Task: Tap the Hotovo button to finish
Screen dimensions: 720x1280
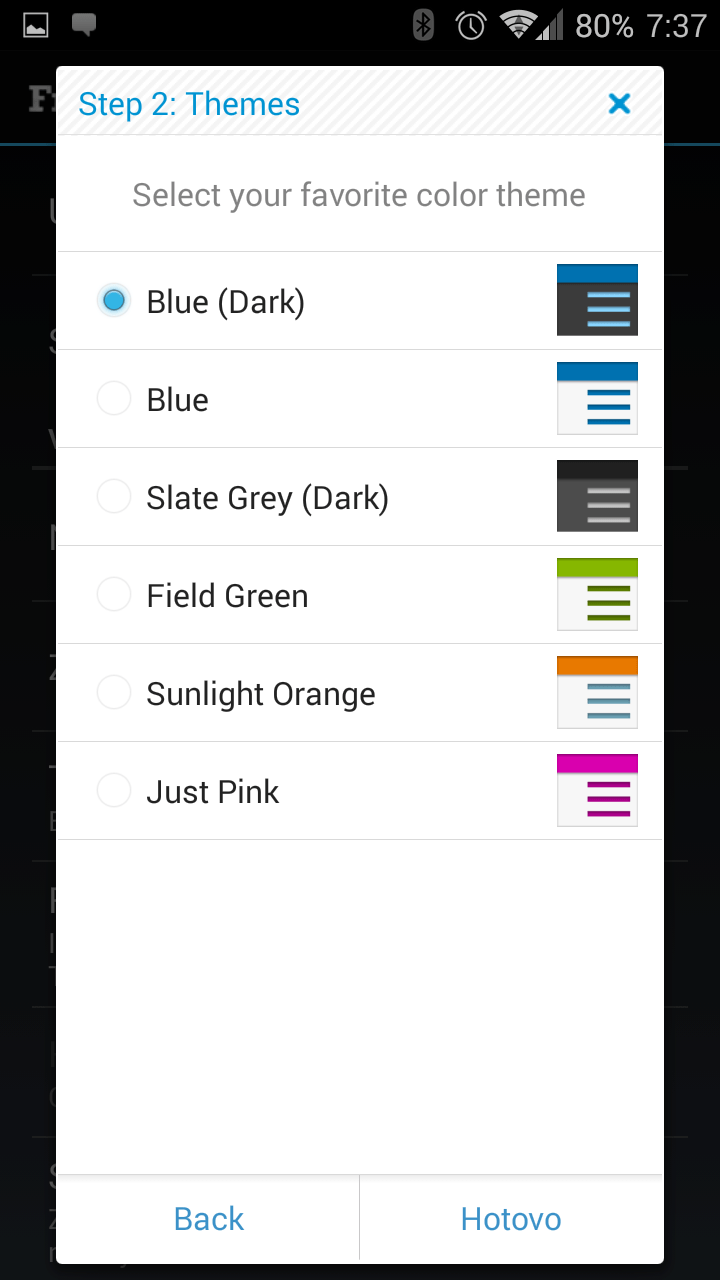Action: coord(511,1218)
